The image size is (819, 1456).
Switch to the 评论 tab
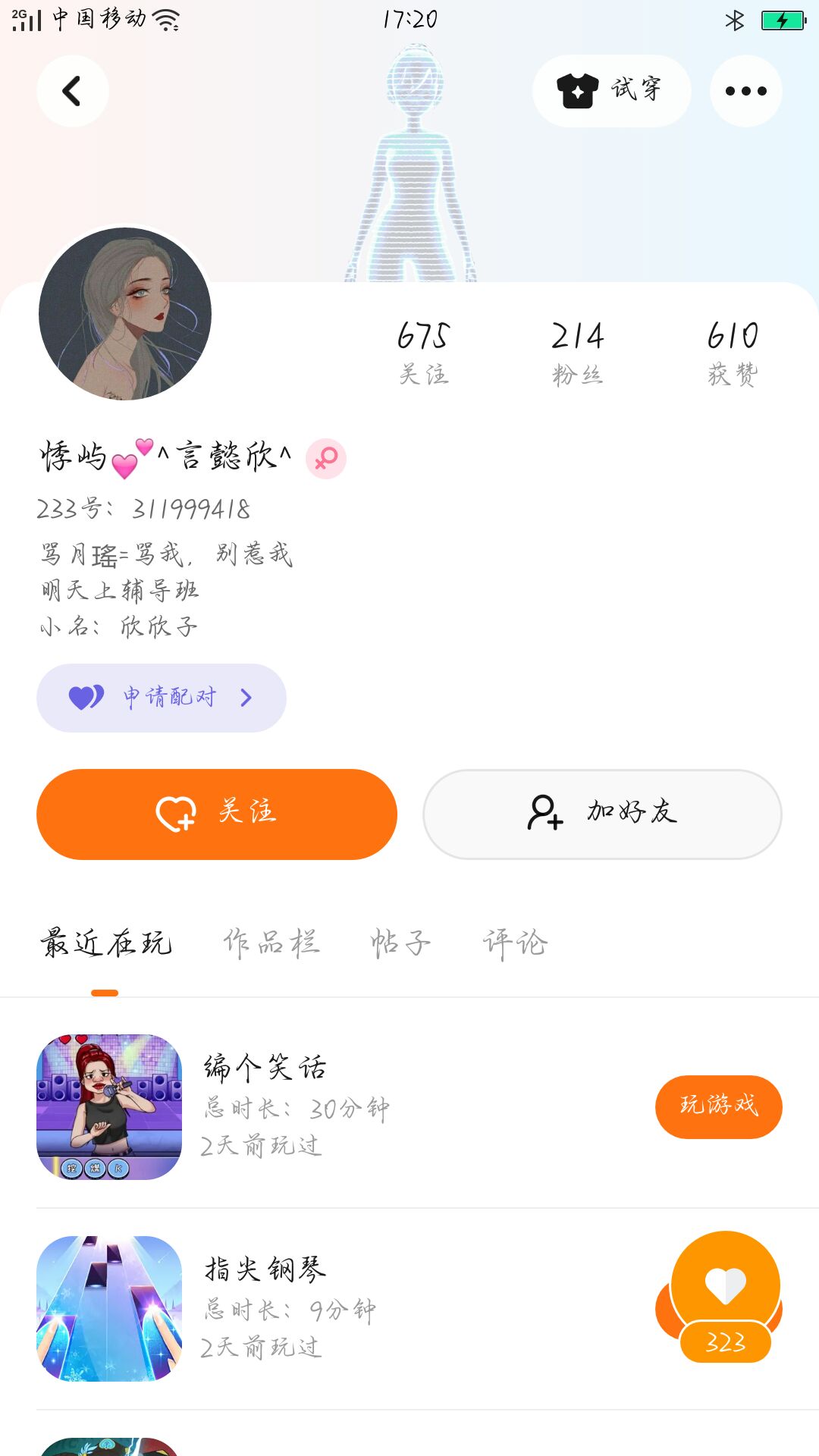click(515, 943)
